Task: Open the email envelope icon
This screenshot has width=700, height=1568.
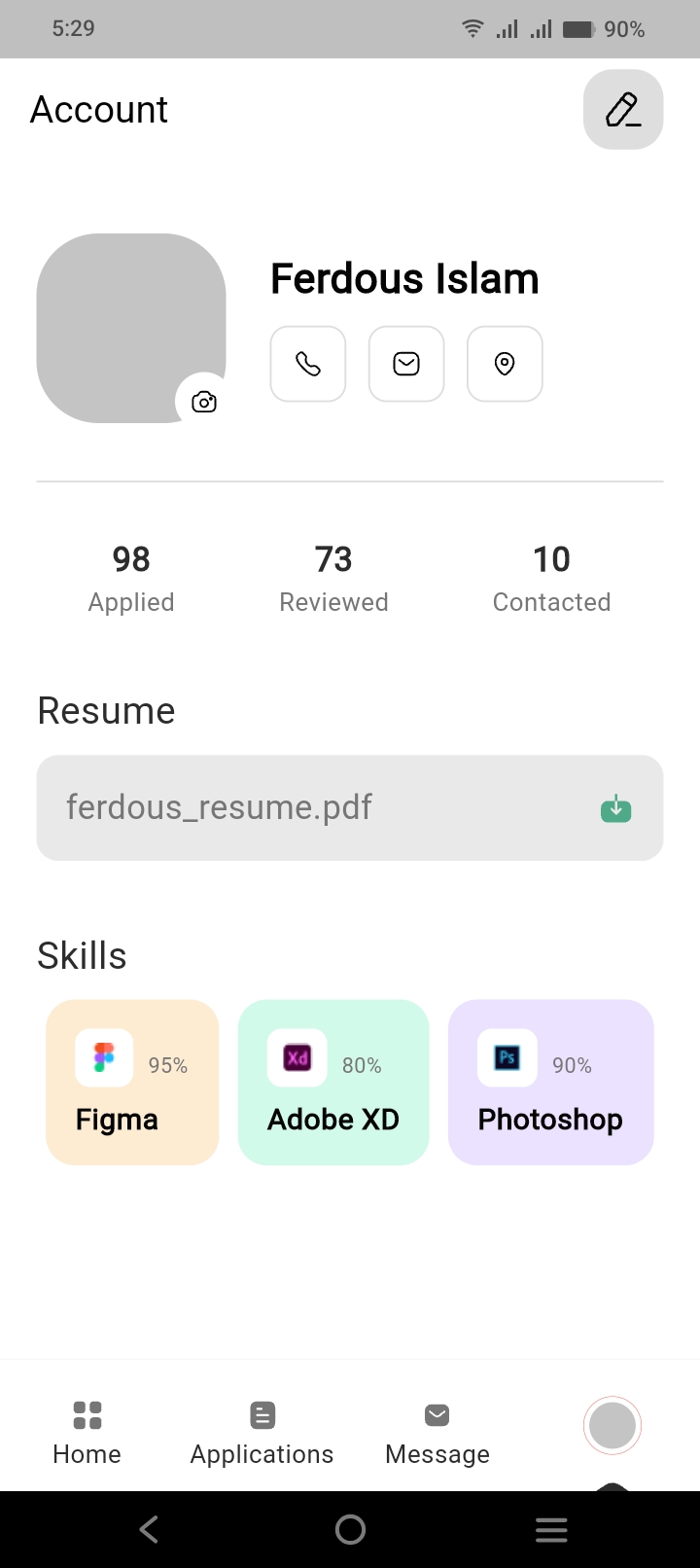Action: (x=406, y=364)
